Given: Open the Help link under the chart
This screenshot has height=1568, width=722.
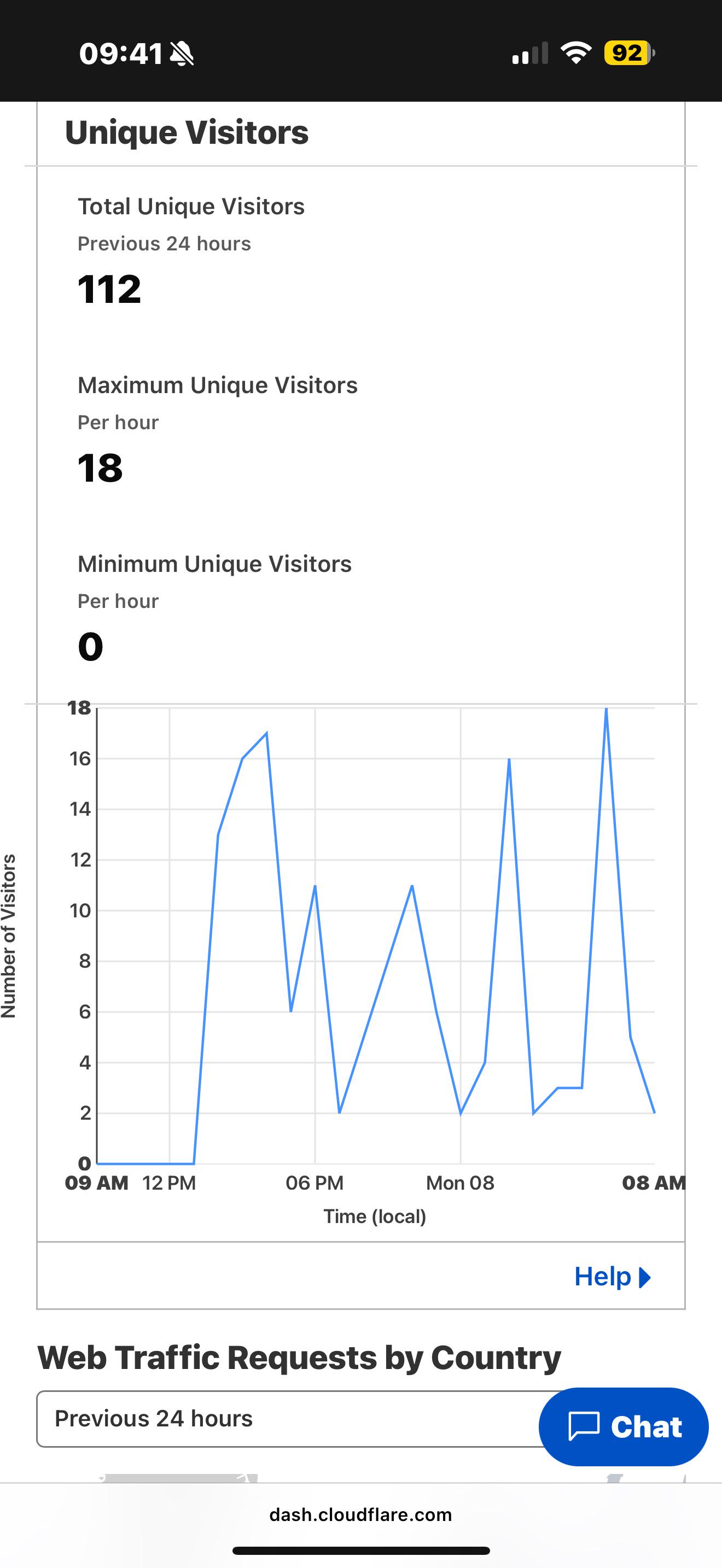Looking at the screenshot, I should [611, 1277].
